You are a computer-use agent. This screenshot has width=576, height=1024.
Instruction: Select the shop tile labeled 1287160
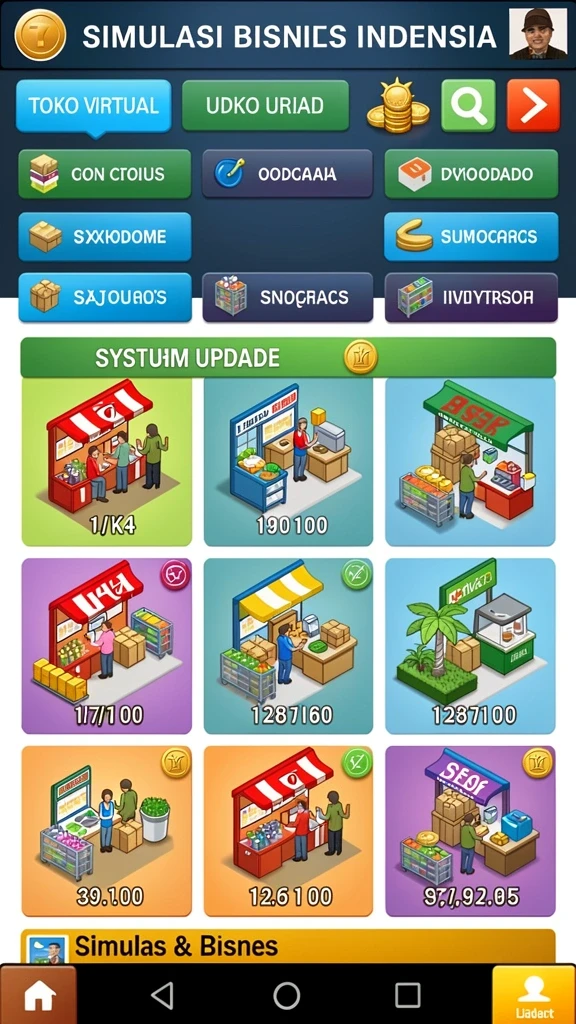tap(288, 646)
